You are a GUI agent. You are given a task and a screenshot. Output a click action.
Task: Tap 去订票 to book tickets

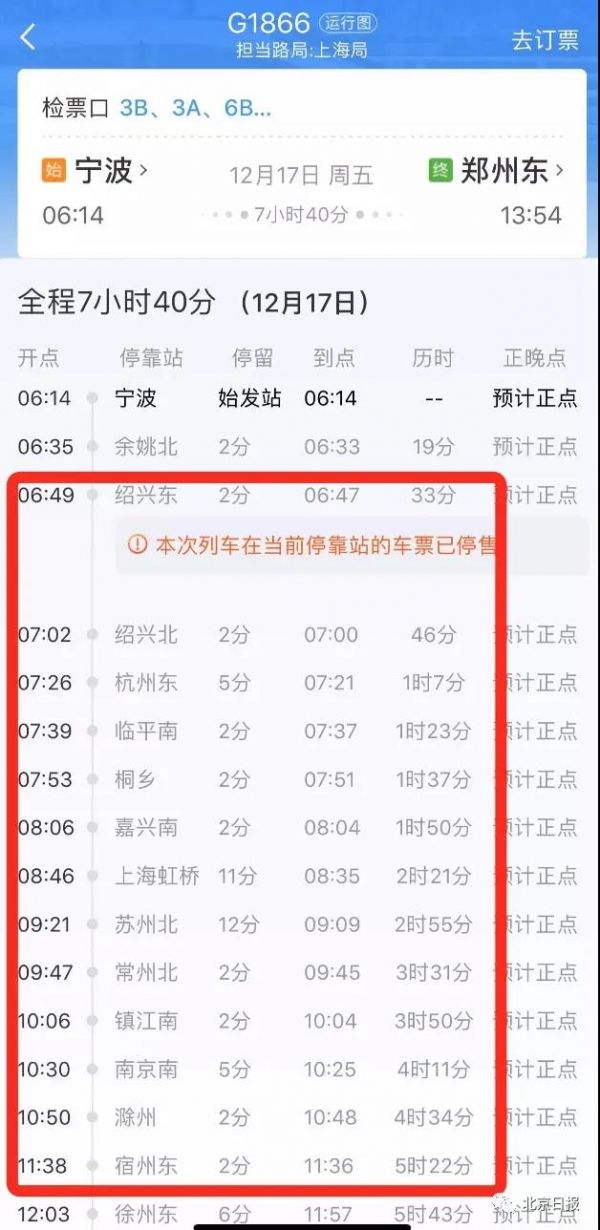point(545,39)
